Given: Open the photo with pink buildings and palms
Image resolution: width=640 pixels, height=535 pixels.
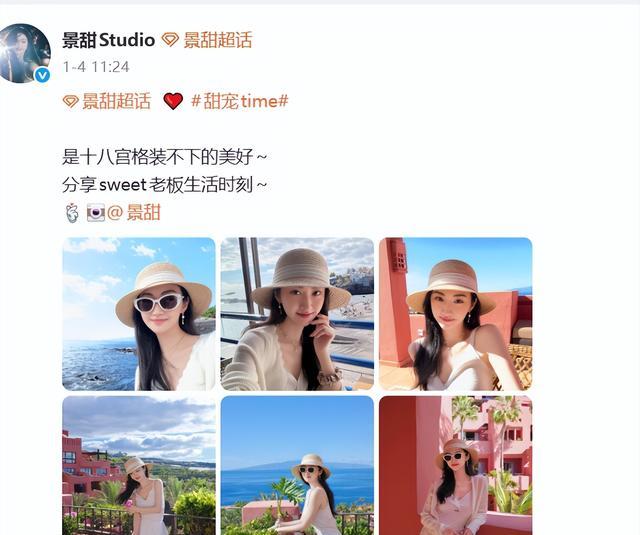Looking at the screenshot, I should pyautogui.click(x=455, y=465).
